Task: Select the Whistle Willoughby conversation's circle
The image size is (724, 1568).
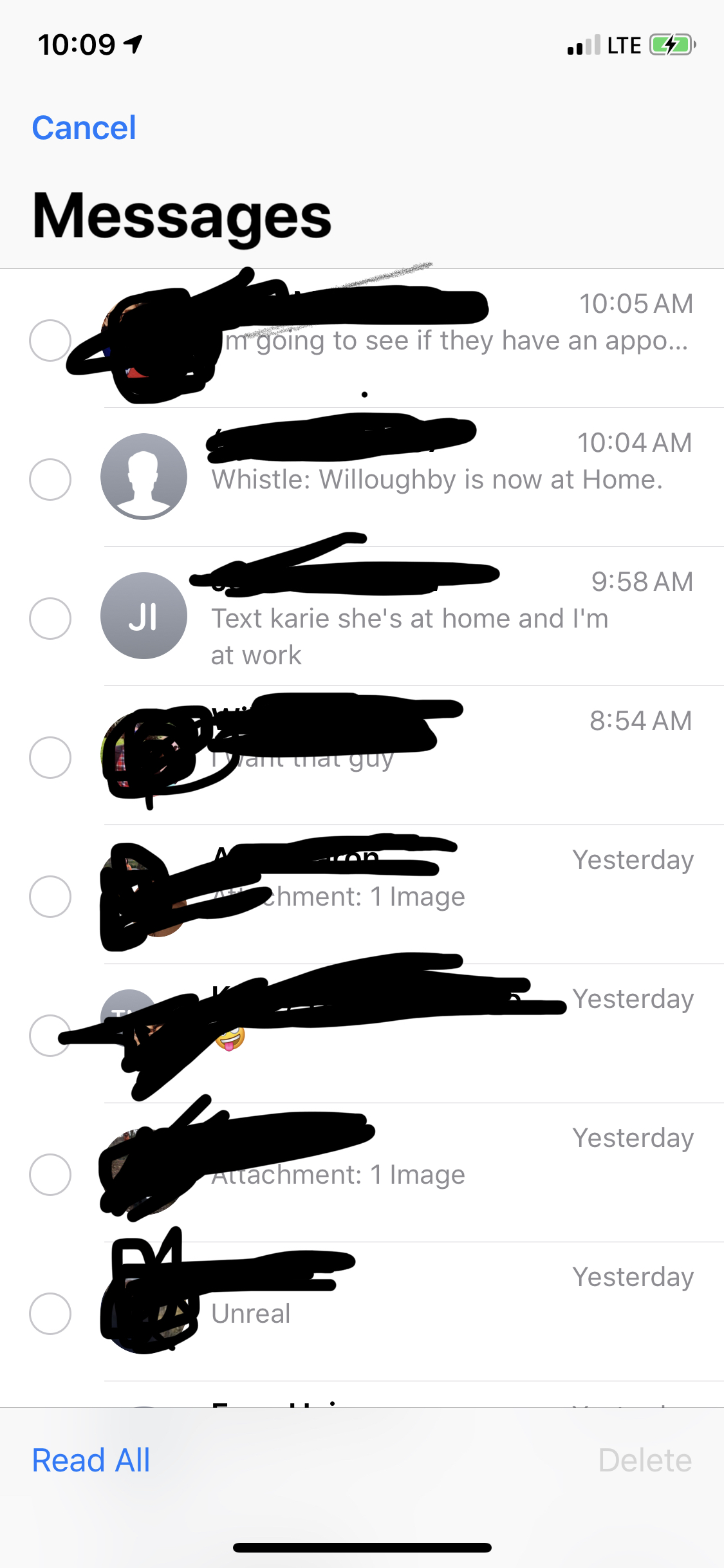Action: [x=50, y=479]
